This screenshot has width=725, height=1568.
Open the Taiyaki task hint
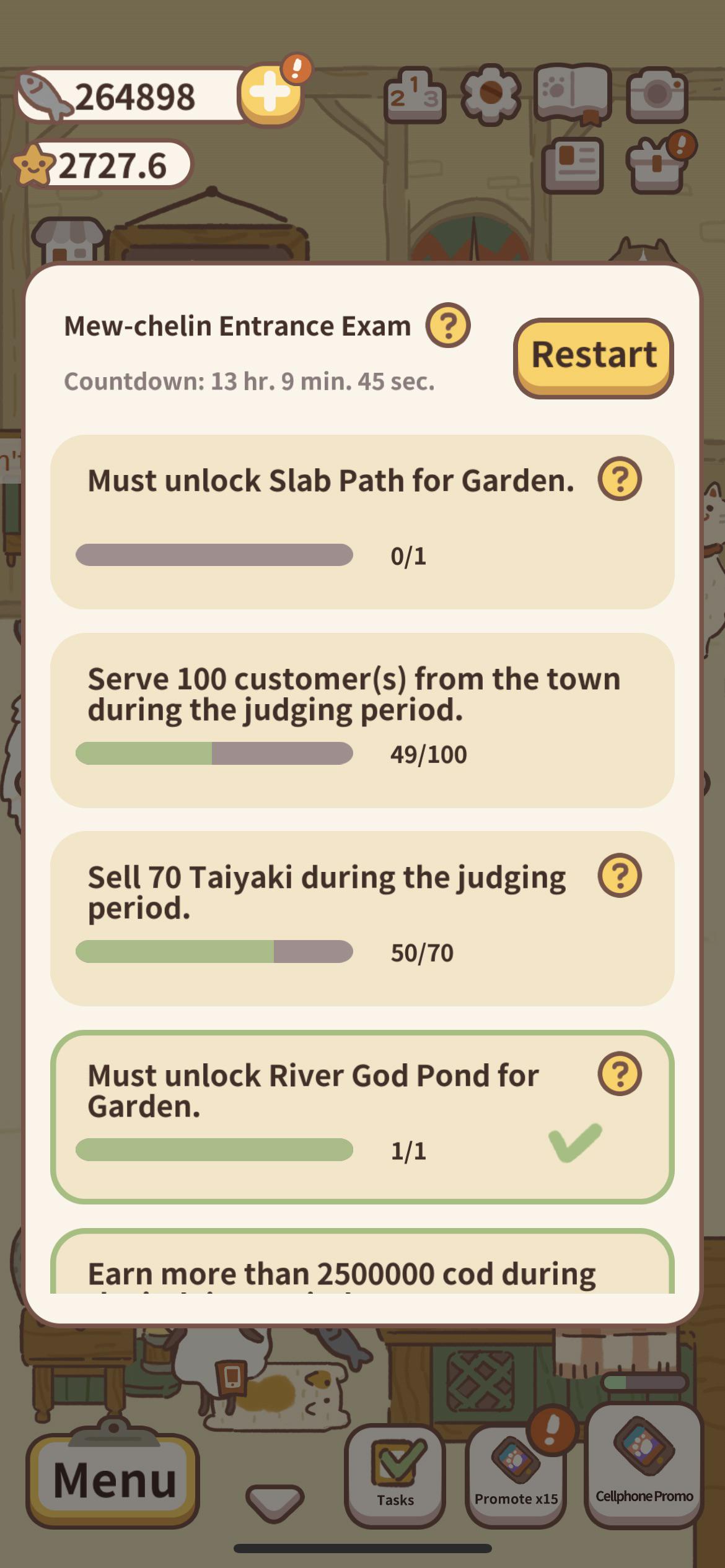pyautogui.click(x=620, y=874)
